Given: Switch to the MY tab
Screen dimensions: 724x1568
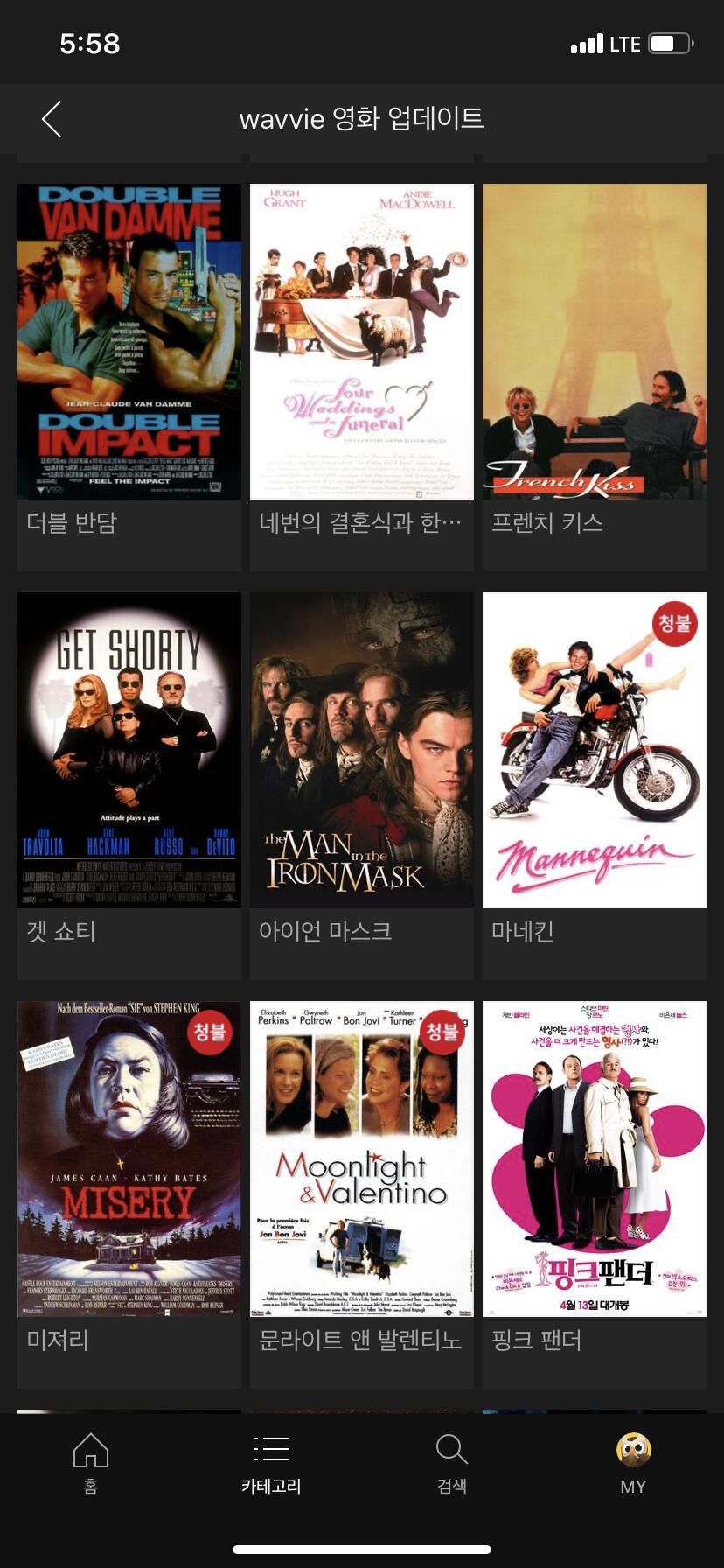Looking at the screenshot, I should point(633,1464).
